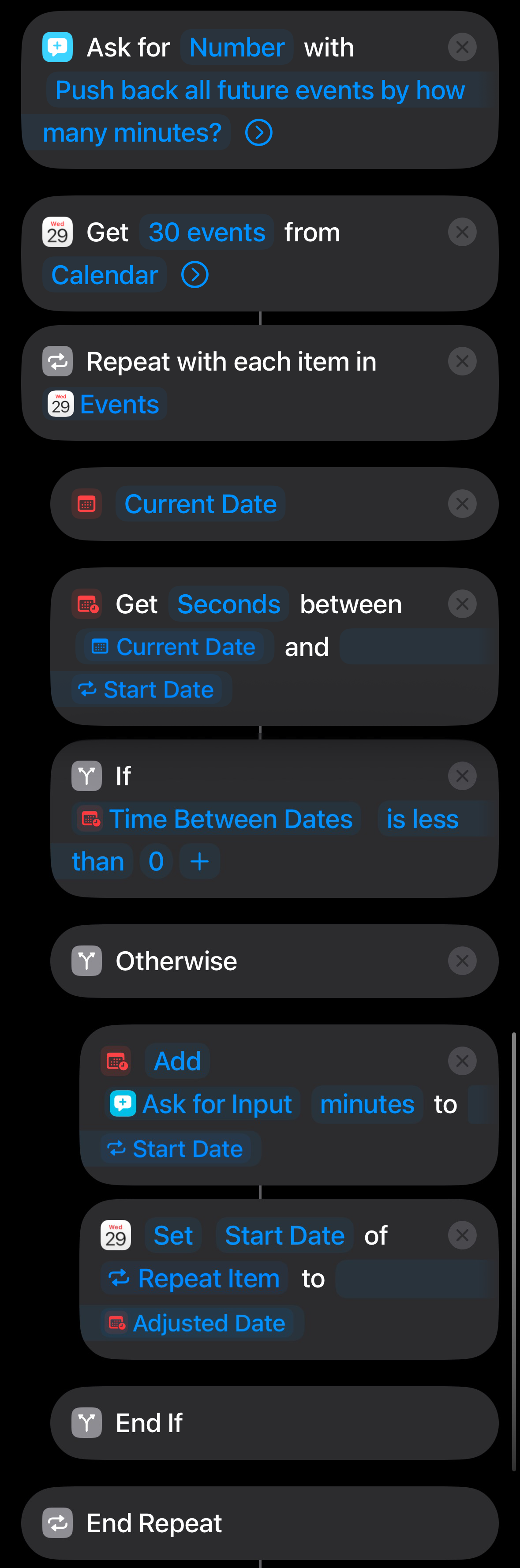Screen dimensions: 520x1568
Task: Change the minutes unit in Add action
Action: coord(367,1104)
